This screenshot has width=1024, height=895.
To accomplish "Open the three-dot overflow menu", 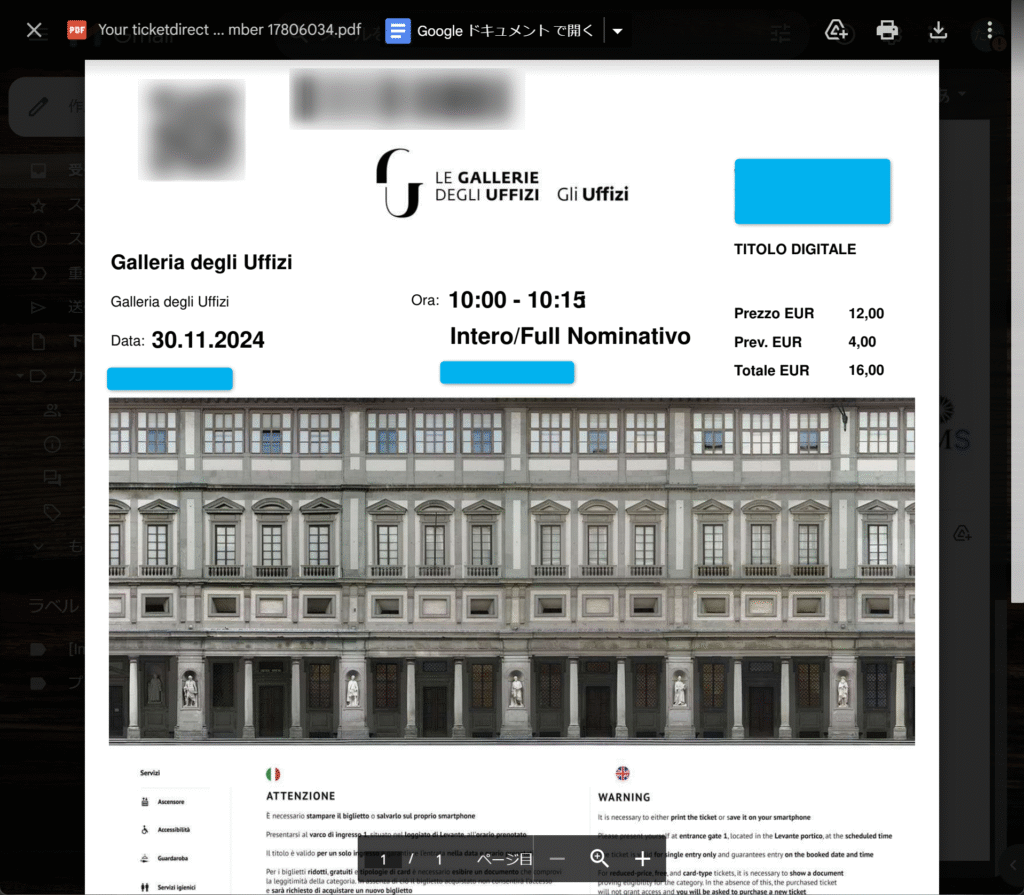I will click(x=989, y=30).
